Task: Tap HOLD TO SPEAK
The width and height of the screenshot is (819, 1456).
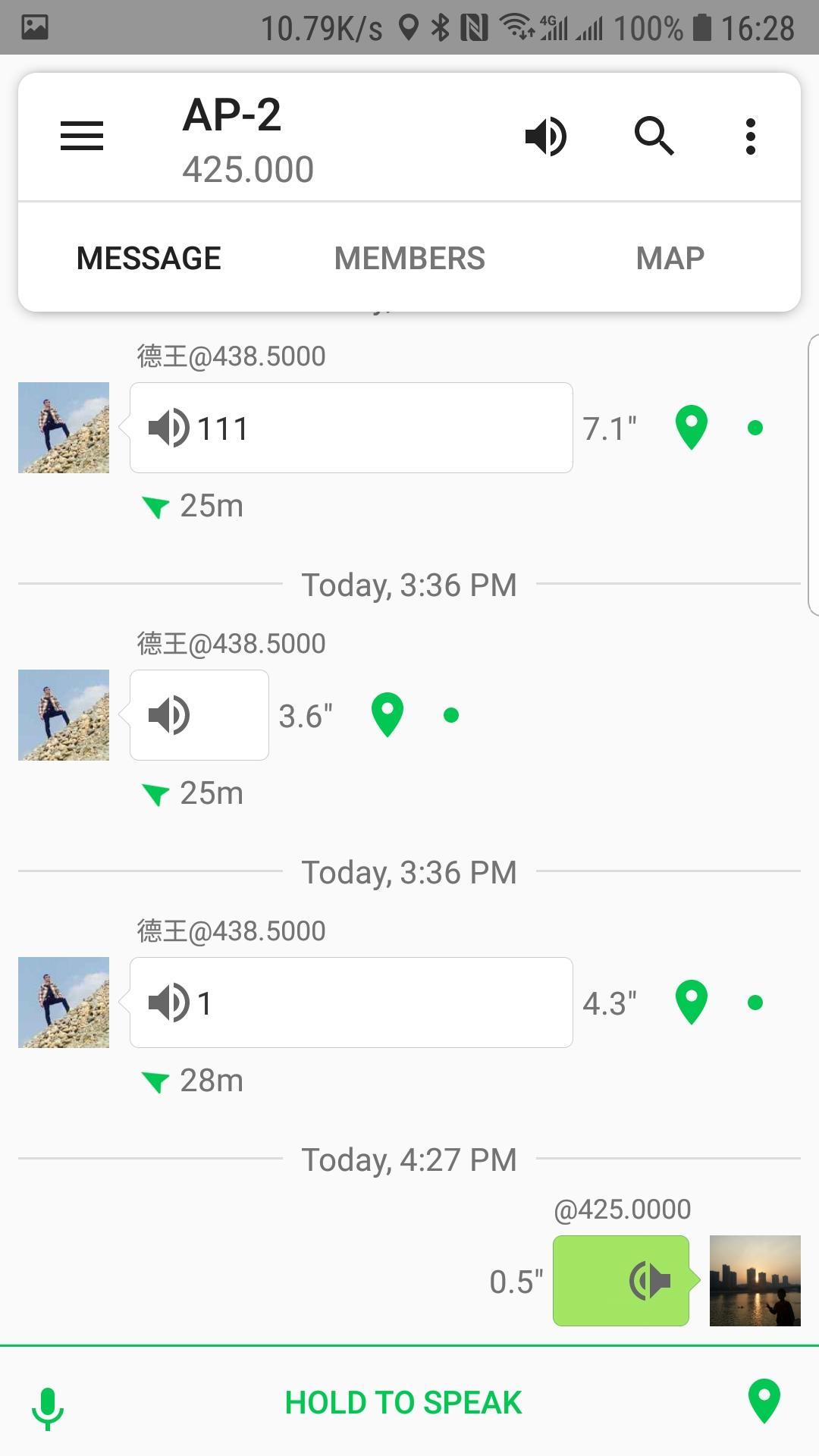Action: 403,1401
